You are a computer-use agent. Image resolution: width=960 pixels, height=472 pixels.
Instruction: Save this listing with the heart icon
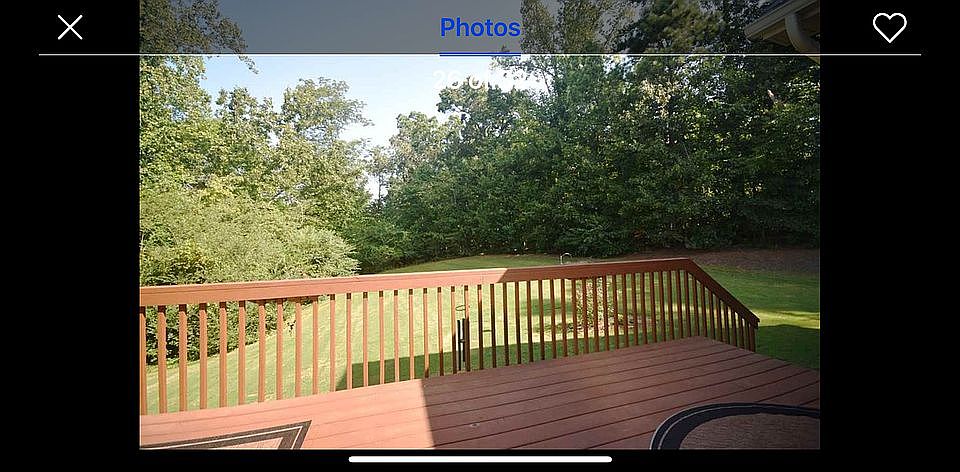click(889, 27)
